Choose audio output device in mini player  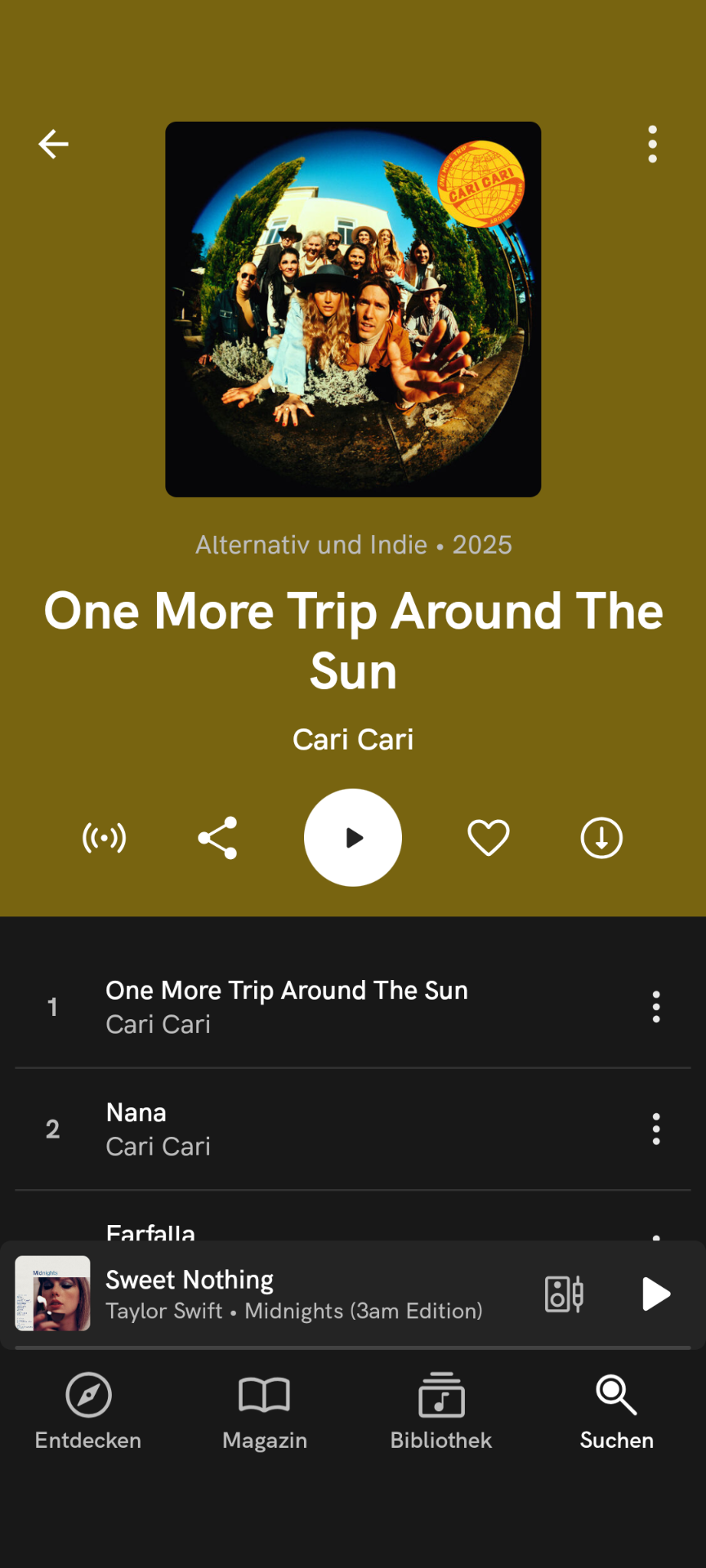[564, 1294]
